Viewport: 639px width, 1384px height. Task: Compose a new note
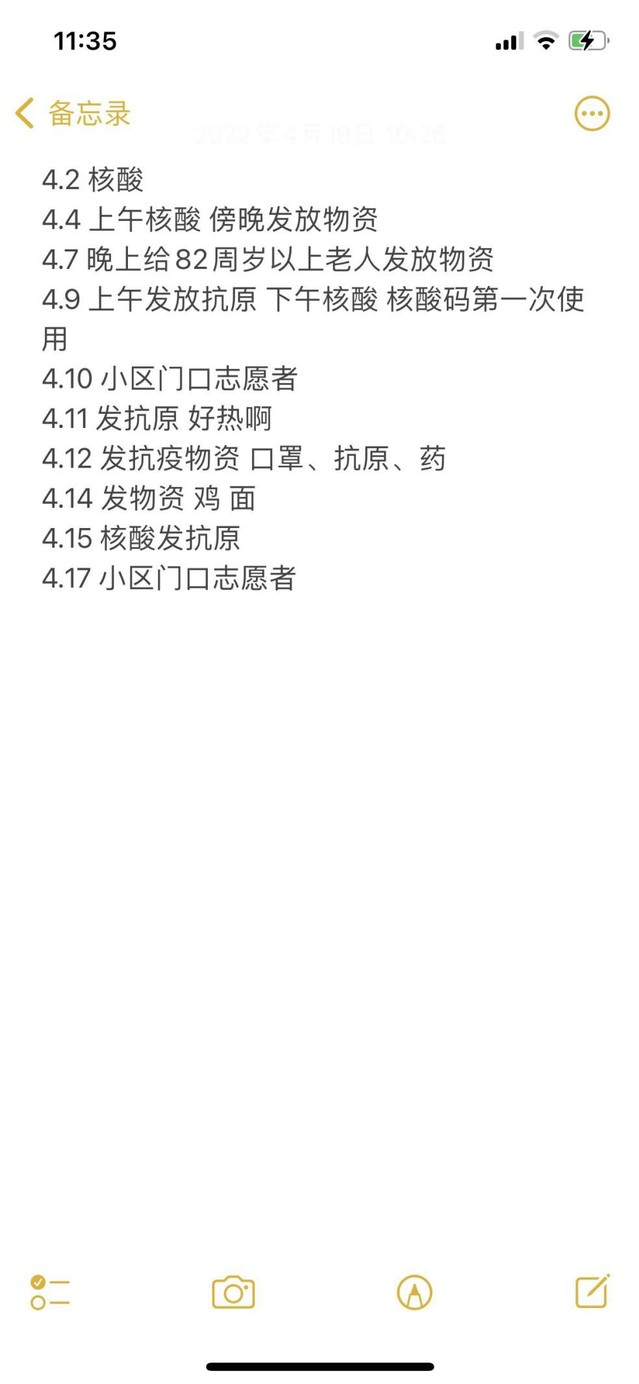(592, 1291)
